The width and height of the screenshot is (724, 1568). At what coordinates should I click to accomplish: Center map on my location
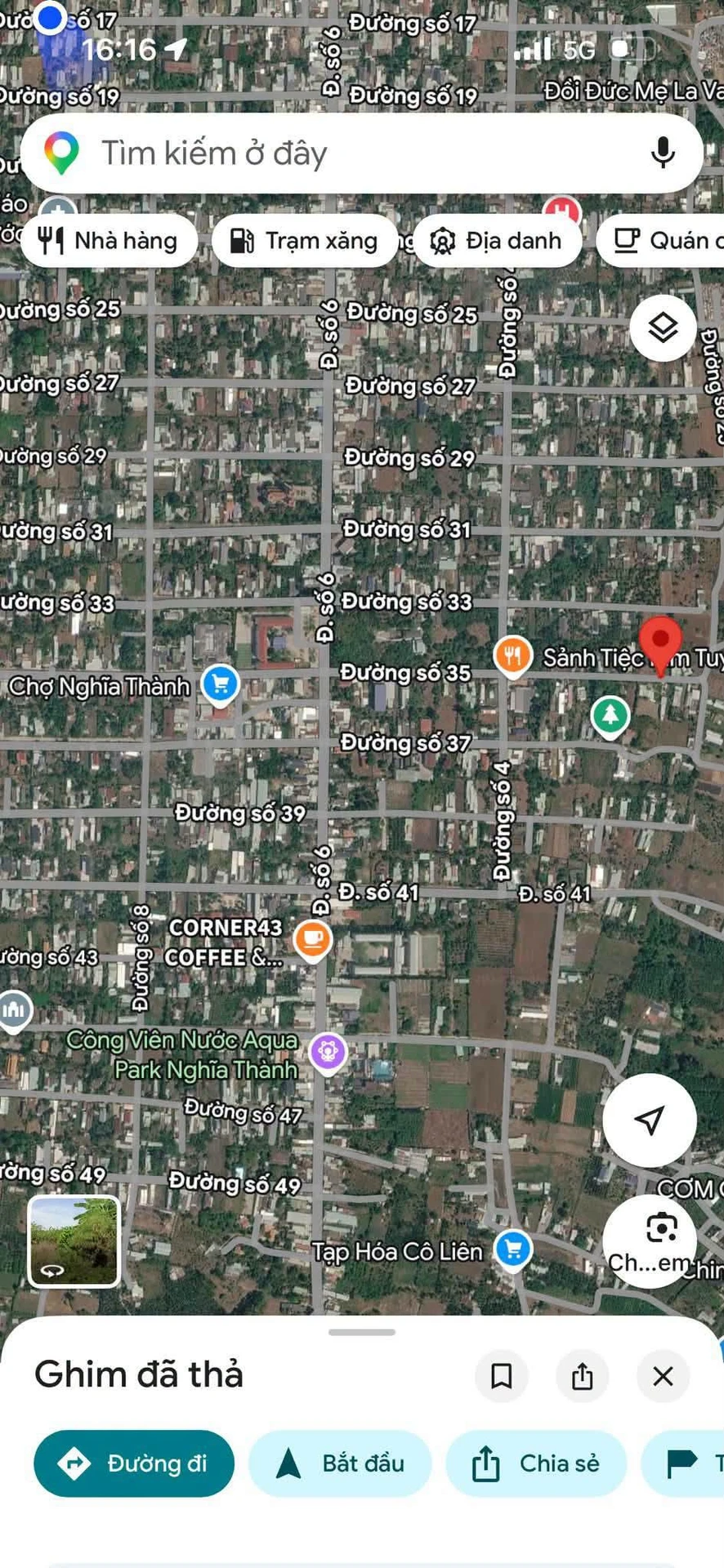click(650, 1120)
